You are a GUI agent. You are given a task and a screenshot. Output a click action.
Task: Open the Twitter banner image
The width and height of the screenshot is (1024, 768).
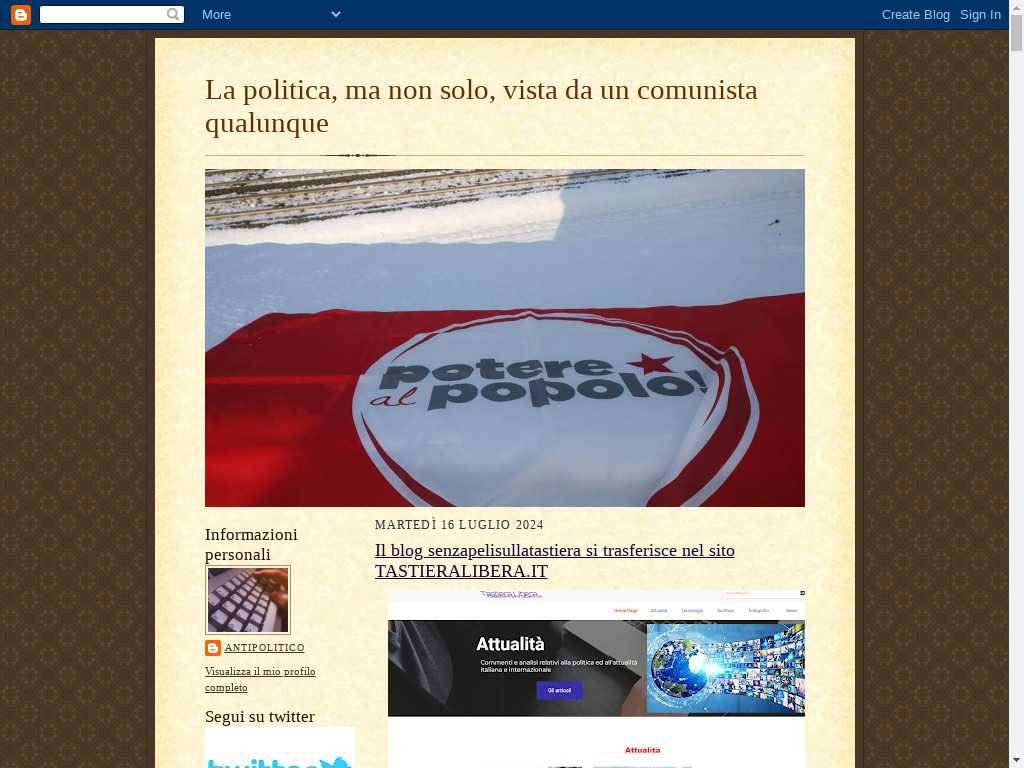tap(279, 750)
